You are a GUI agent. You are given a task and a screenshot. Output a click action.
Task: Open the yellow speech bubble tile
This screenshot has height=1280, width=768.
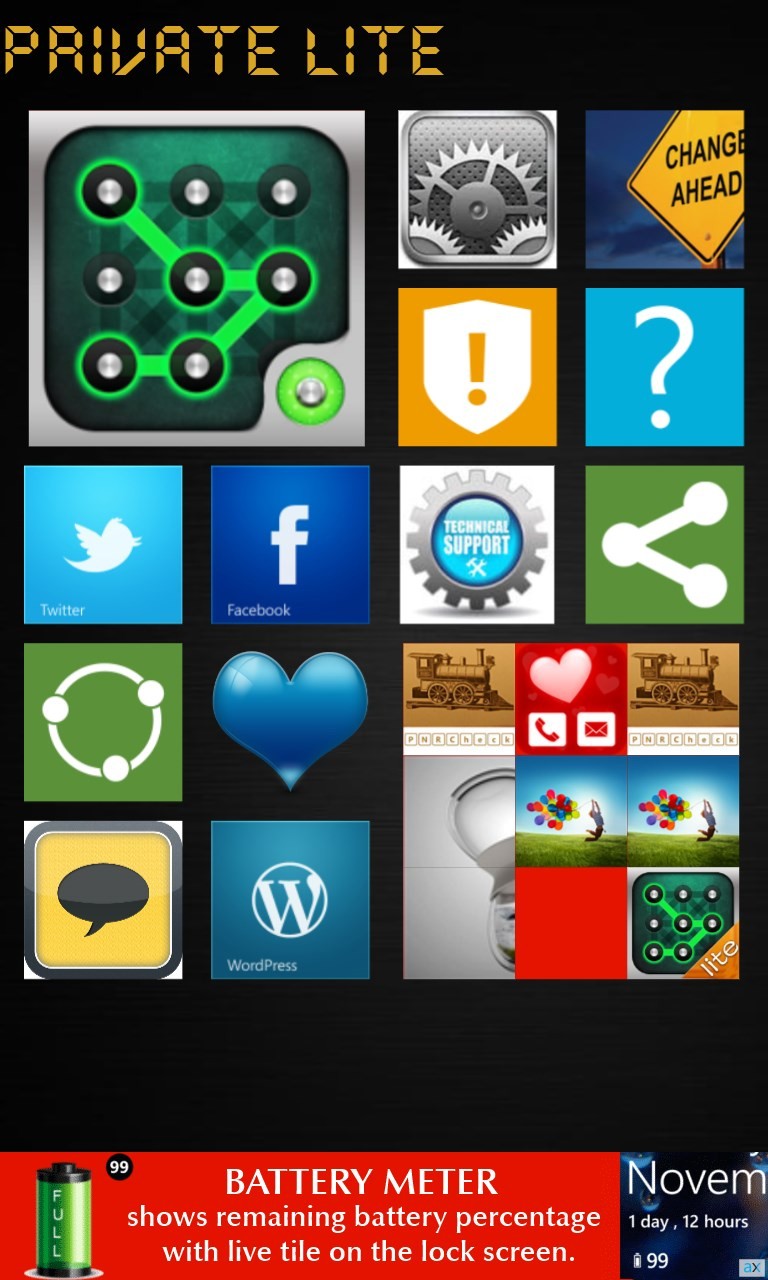103,899
